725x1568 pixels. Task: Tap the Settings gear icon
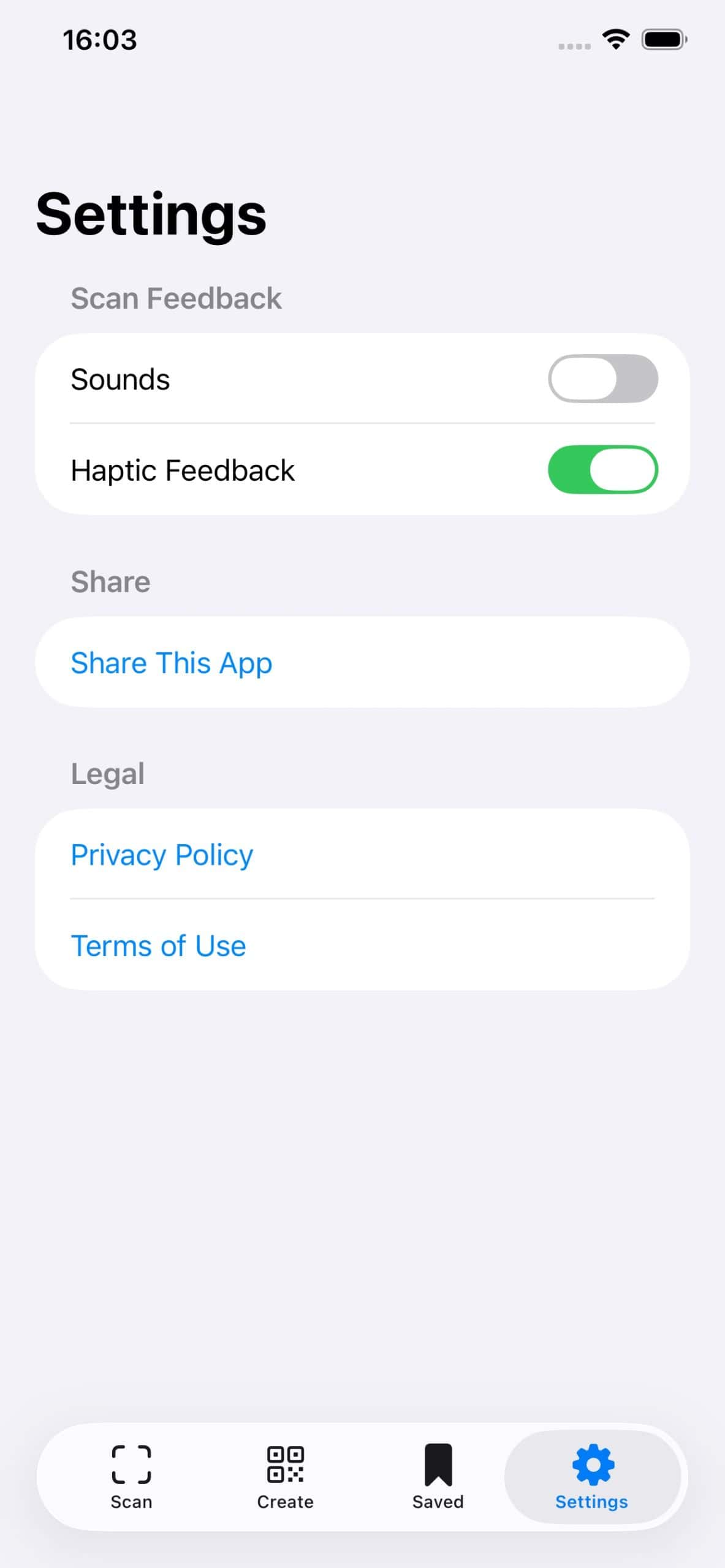(591, 1465)
